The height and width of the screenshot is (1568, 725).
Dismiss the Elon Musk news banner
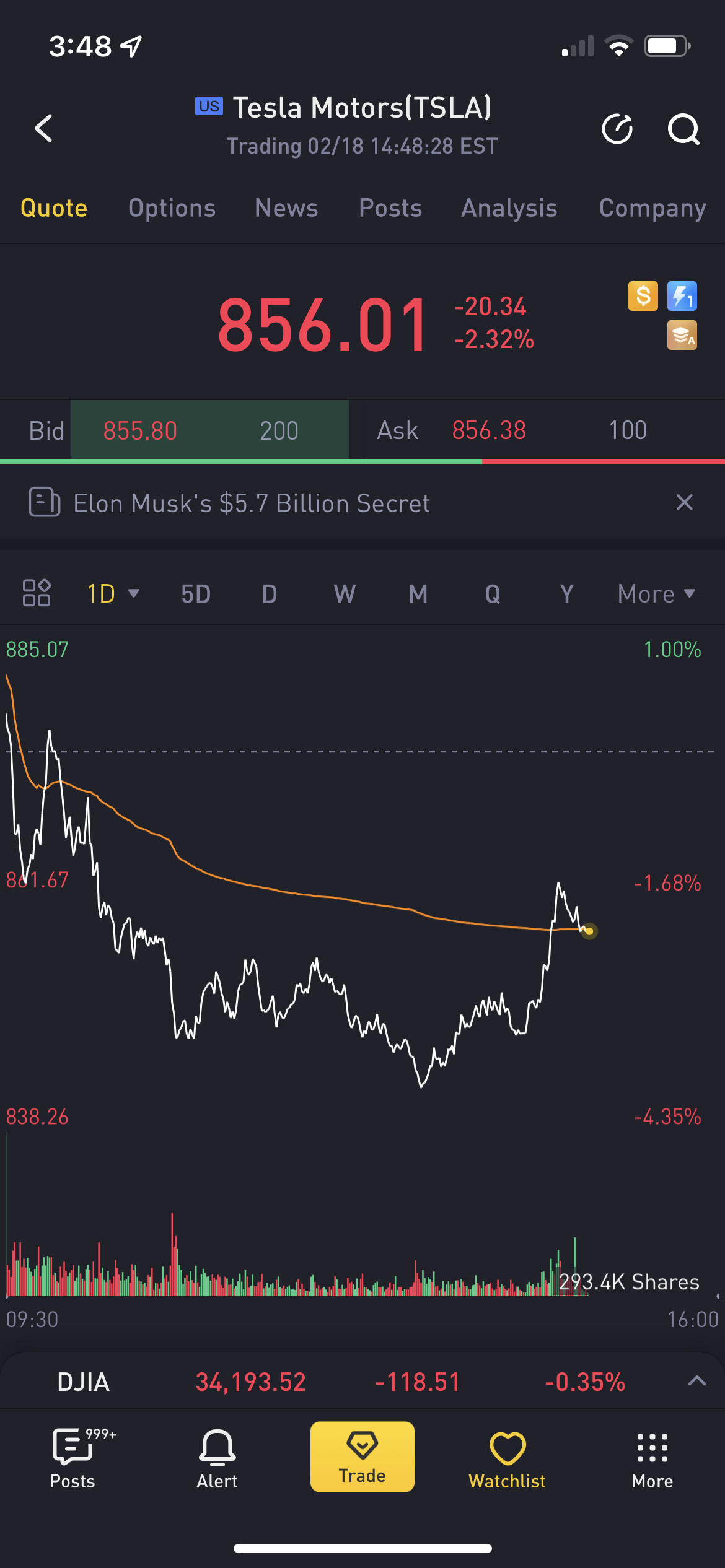pyautogui.click(x=684, y=502)
